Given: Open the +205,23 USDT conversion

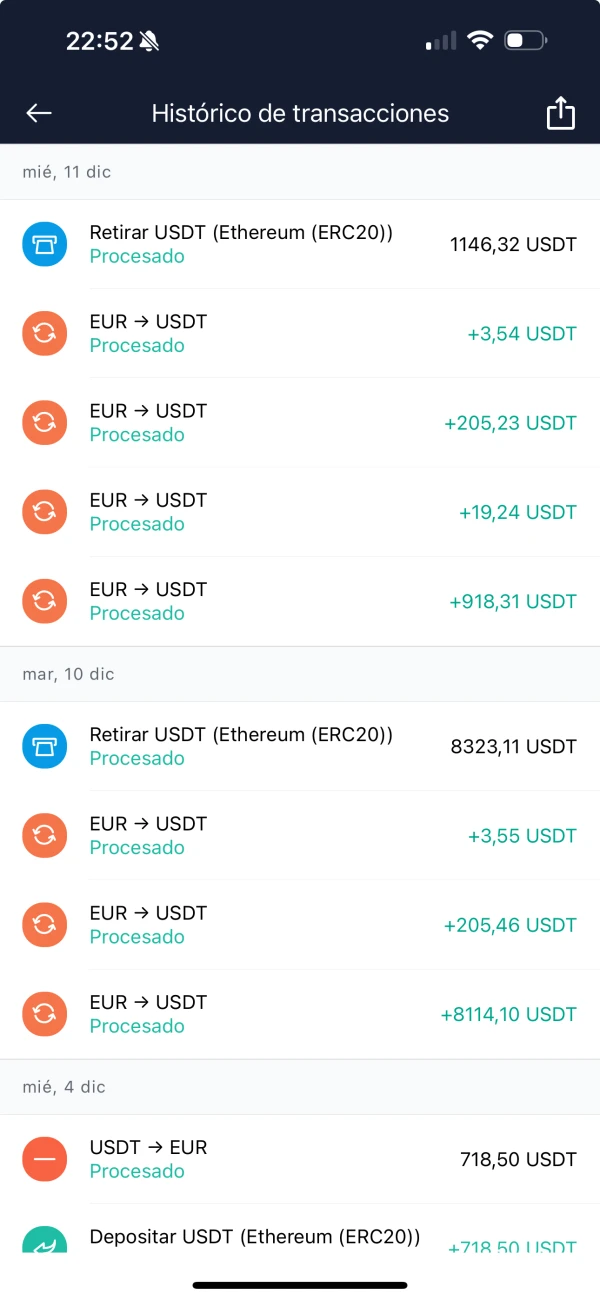Looking at the screenshot, I should coord(300,422).
